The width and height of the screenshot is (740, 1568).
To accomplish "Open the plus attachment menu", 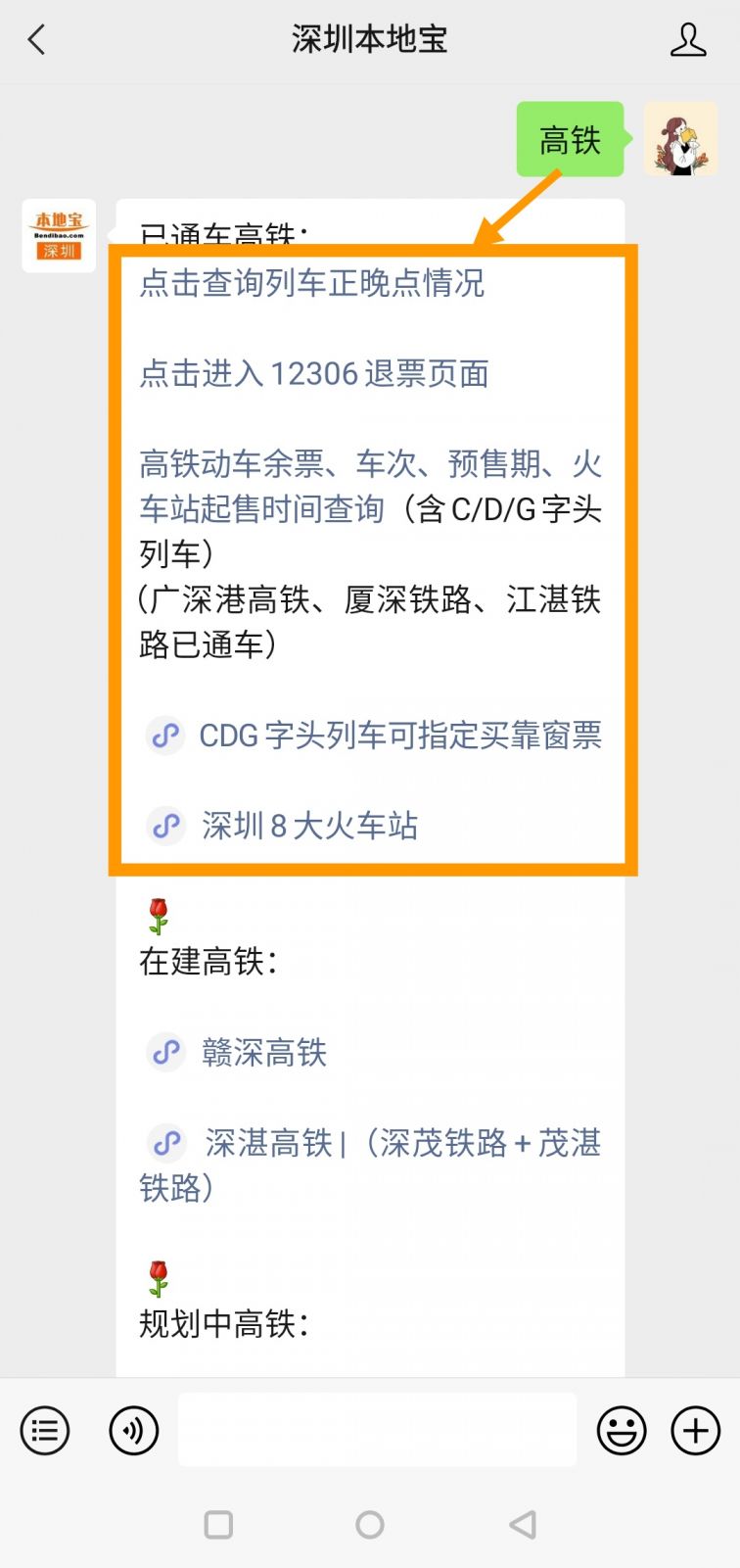I will pos(695,1431).
